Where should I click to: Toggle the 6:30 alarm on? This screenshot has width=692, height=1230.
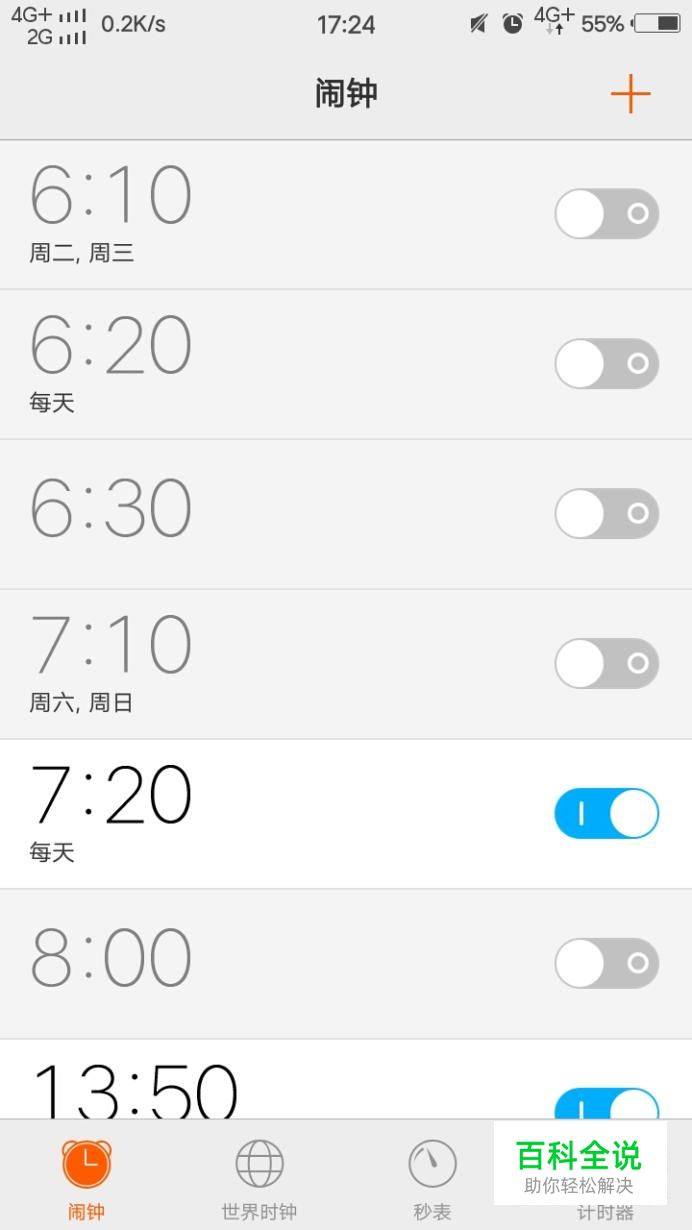point(606,514)
